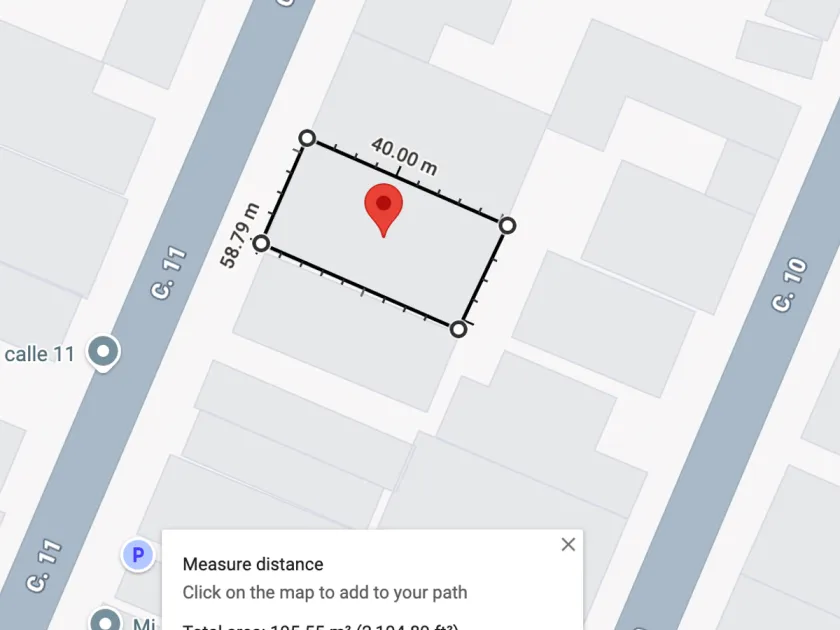Open the blue parking marker

[x=138, y=554]
